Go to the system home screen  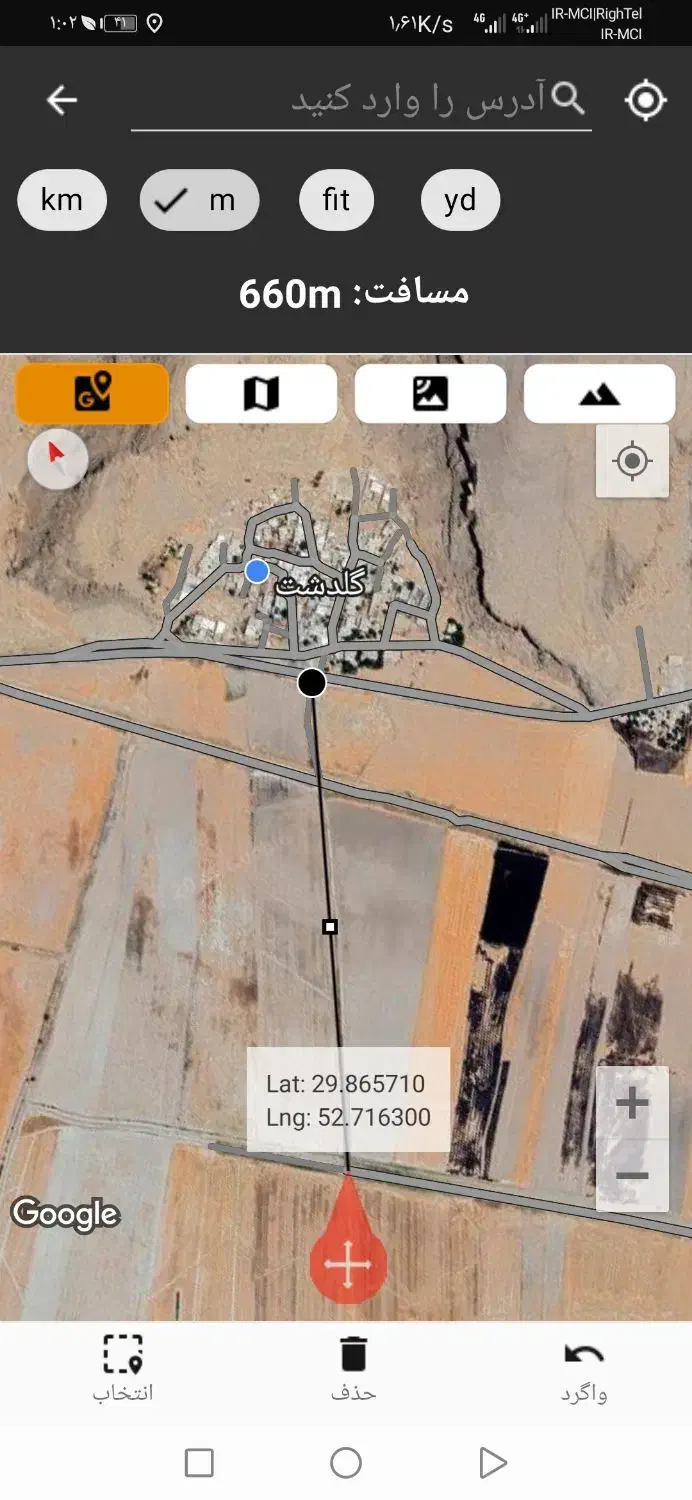pos(346,1463)
